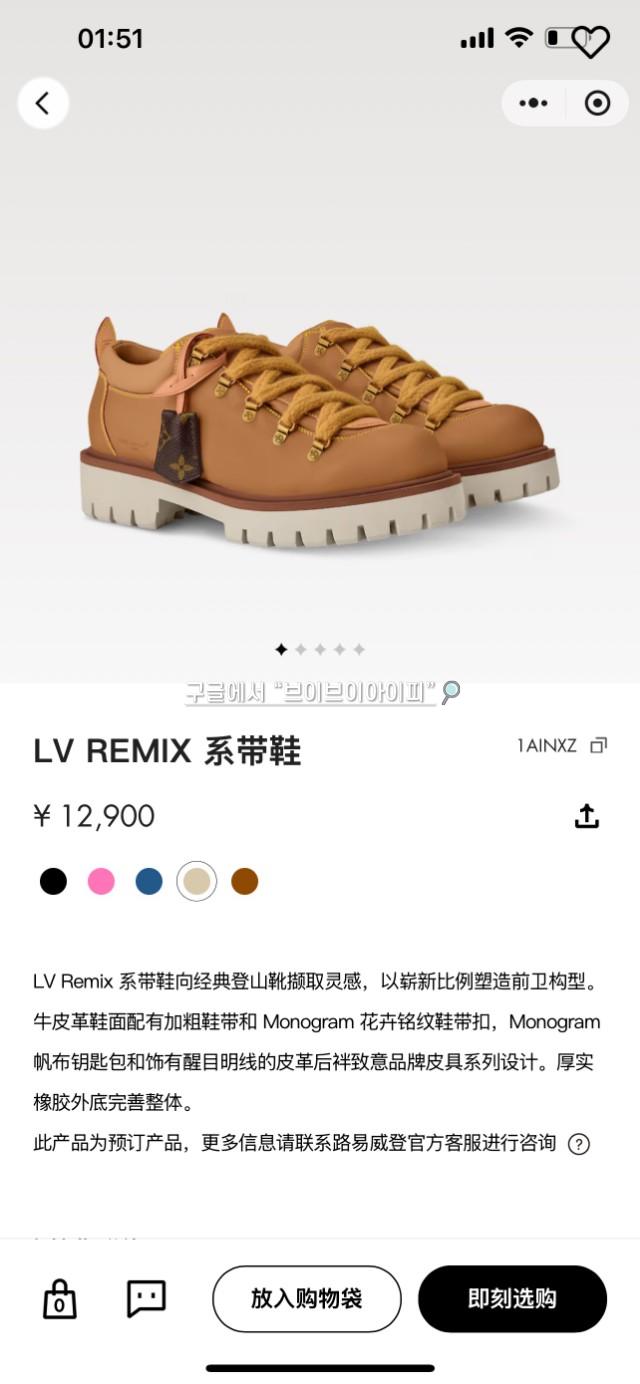Image resolution: width=640 pixels, height=1384 pixels.
Task: Open the shoe product image
Action: coord(320,430)
